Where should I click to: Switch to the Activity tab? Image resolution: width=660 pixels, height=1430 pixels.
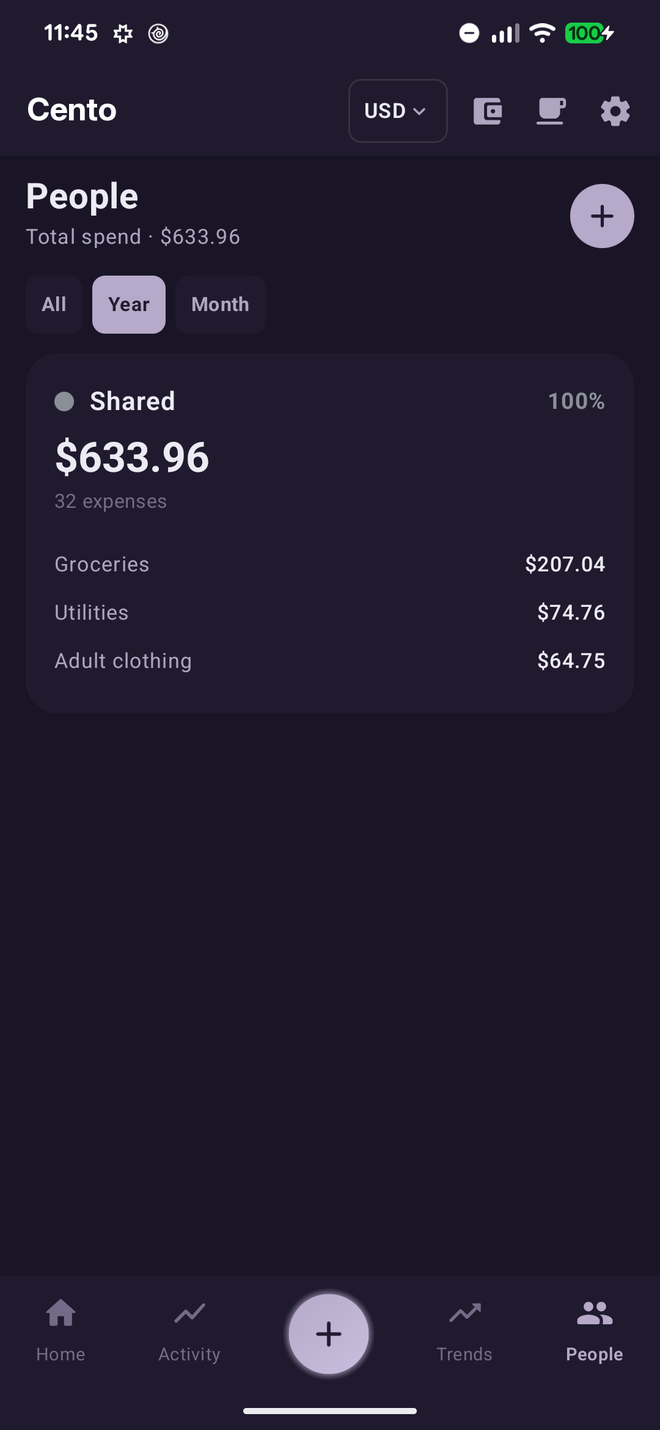point(189,1332)
